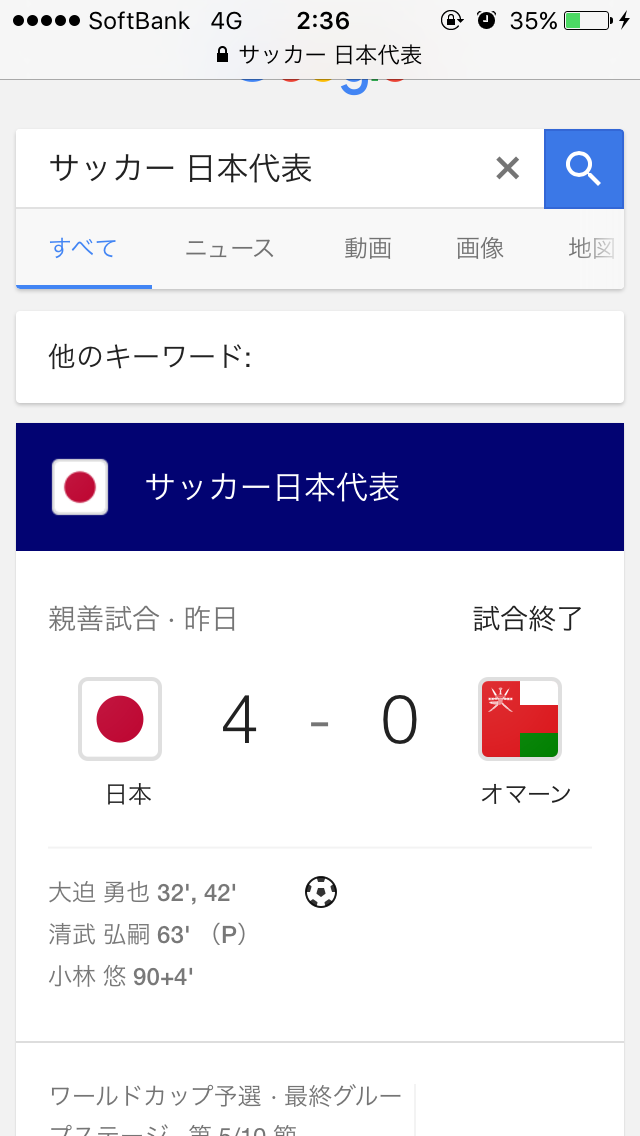Switch to the ニュース tab
Viewport: 640px width, 1136px height.
point(230,248)
